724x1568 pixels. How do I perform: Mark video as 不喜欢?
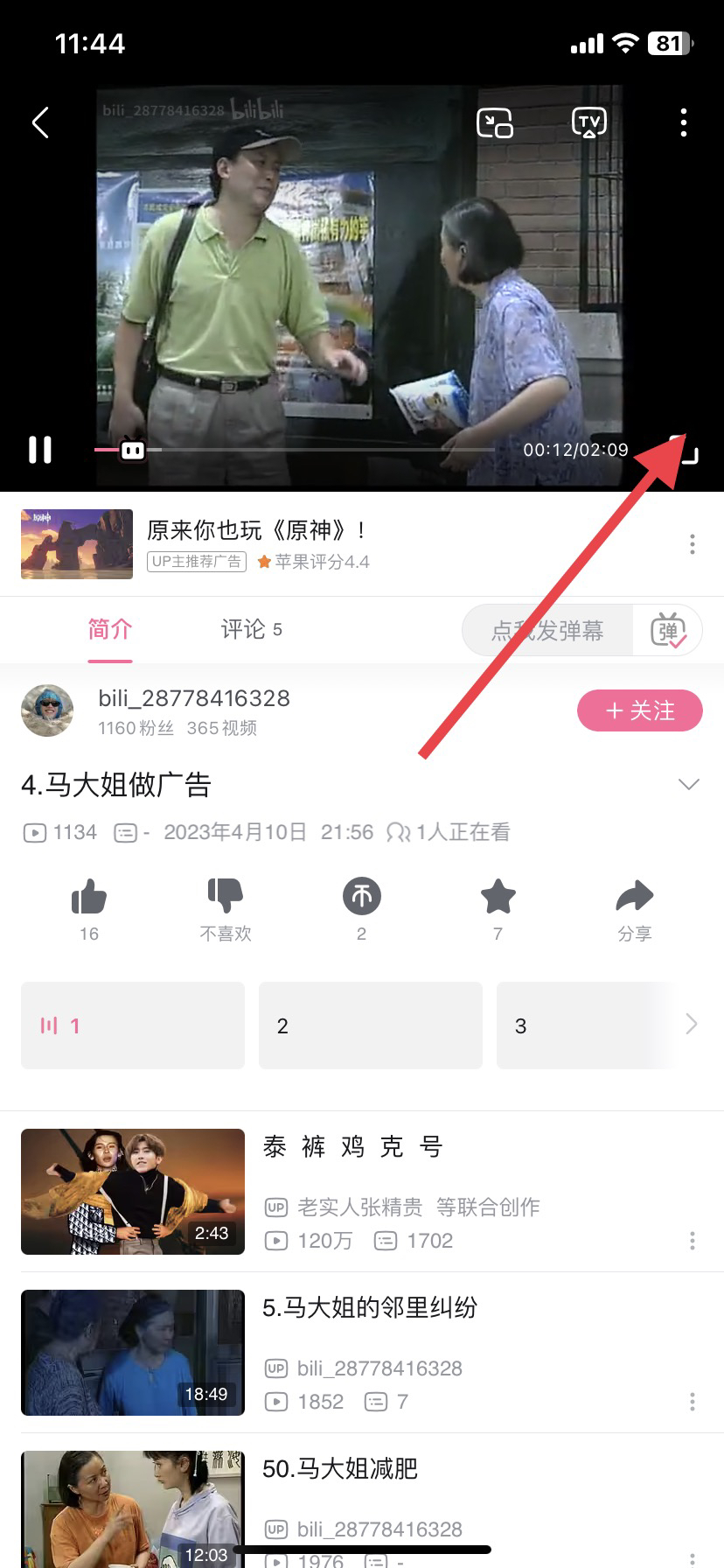[x=226, y=898]
